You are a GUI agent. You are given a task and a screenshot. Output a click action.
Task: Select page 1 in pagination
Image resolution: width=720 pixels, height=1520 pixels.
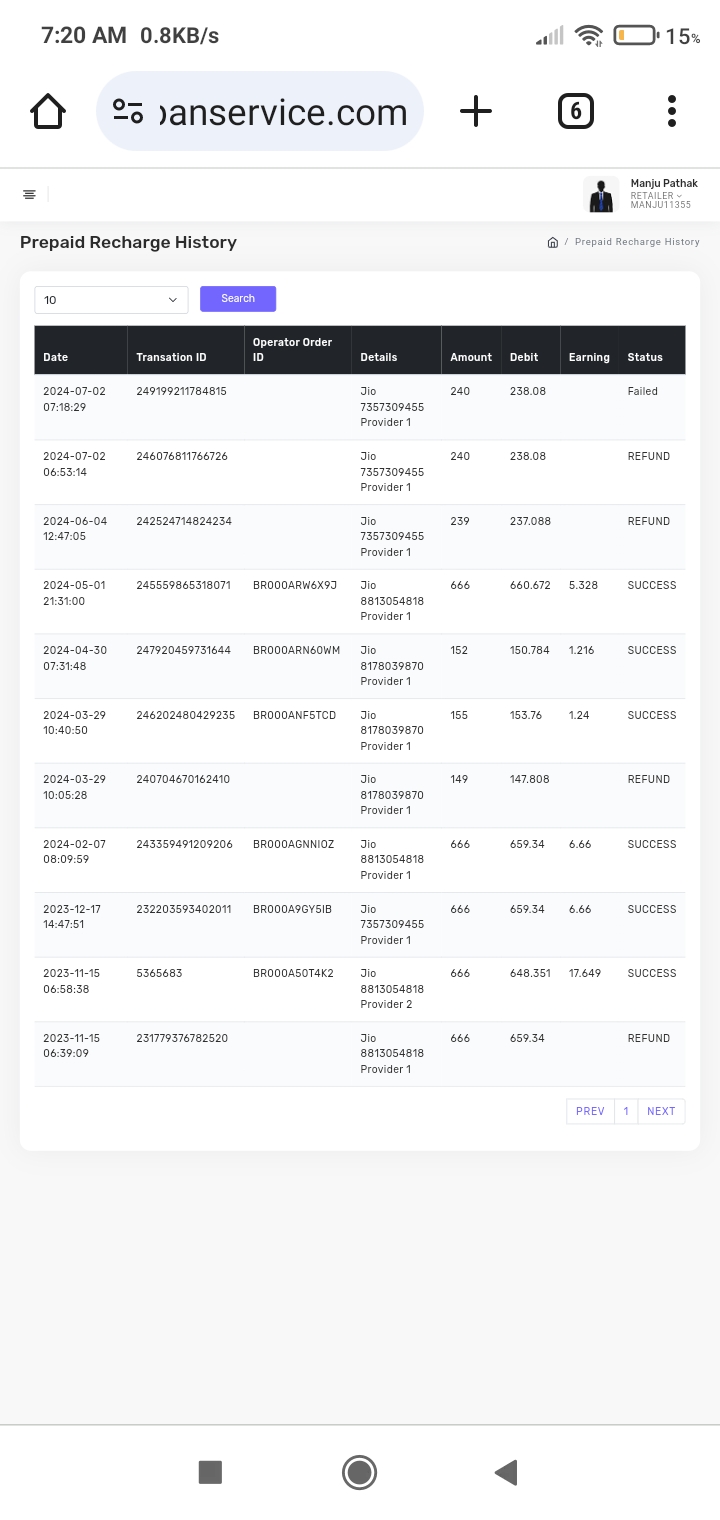626,1111
